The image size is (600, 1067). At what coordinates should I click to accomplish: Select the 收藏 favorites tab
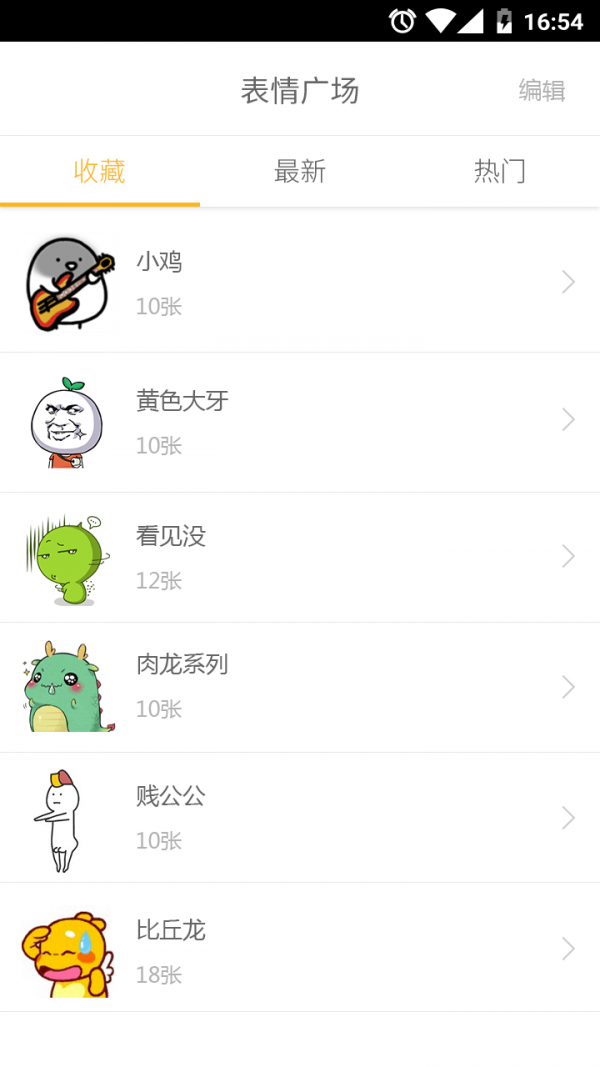100,171
